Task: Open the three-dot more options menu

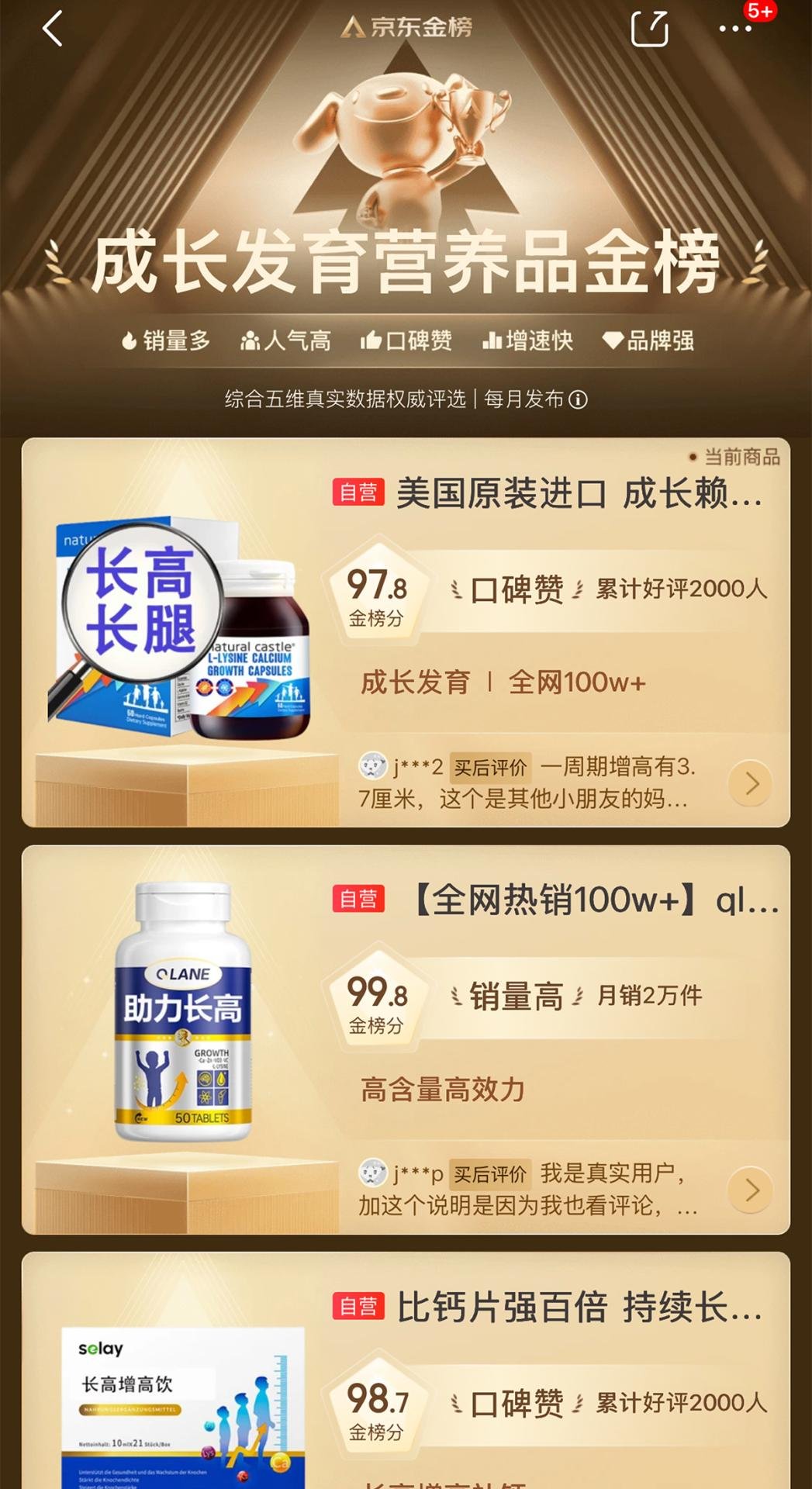Action: [x=734, y=29]
